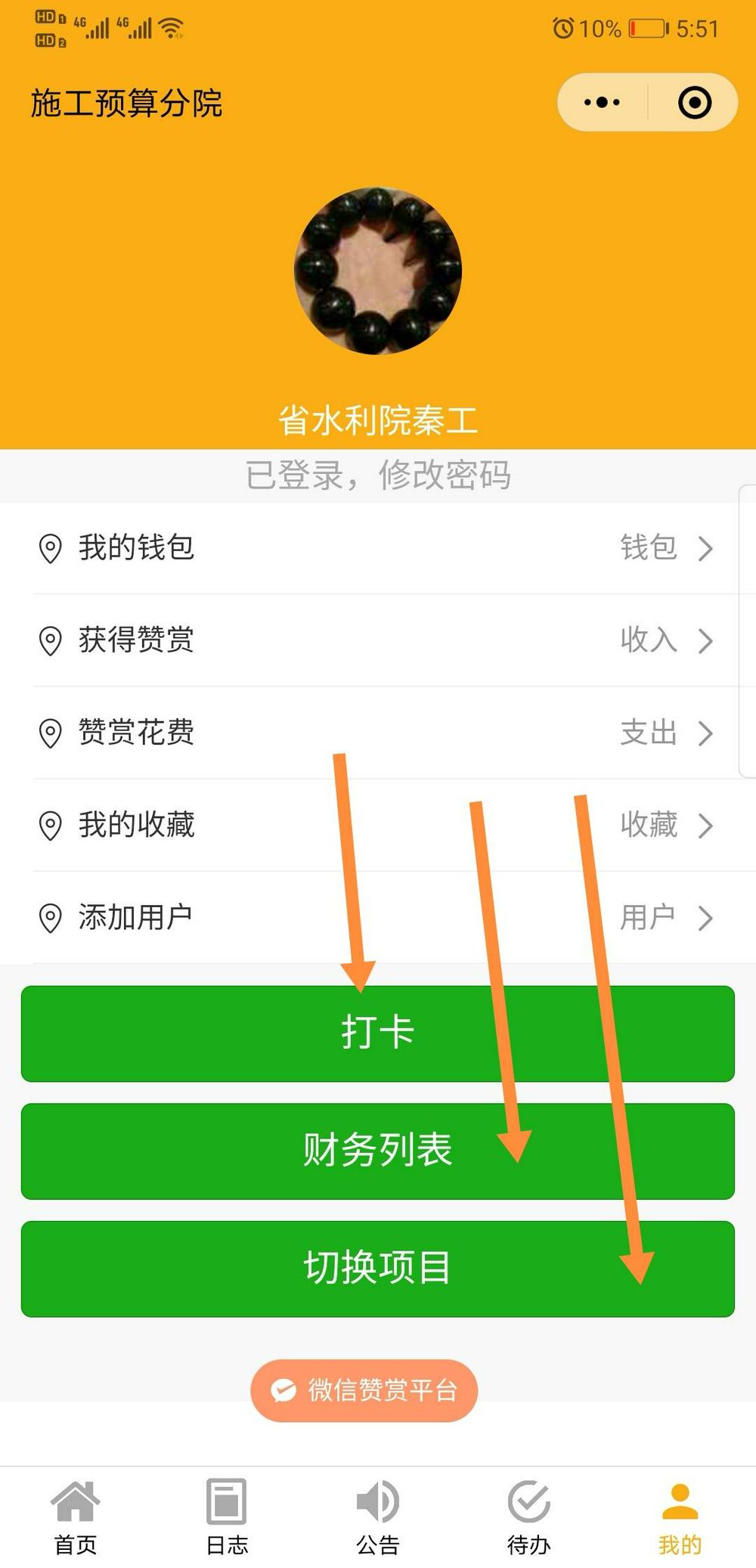Switch to the 公告 tab
Image resolution: width=756 pixels, height=1568 pixels.
tap(377, 1517)
